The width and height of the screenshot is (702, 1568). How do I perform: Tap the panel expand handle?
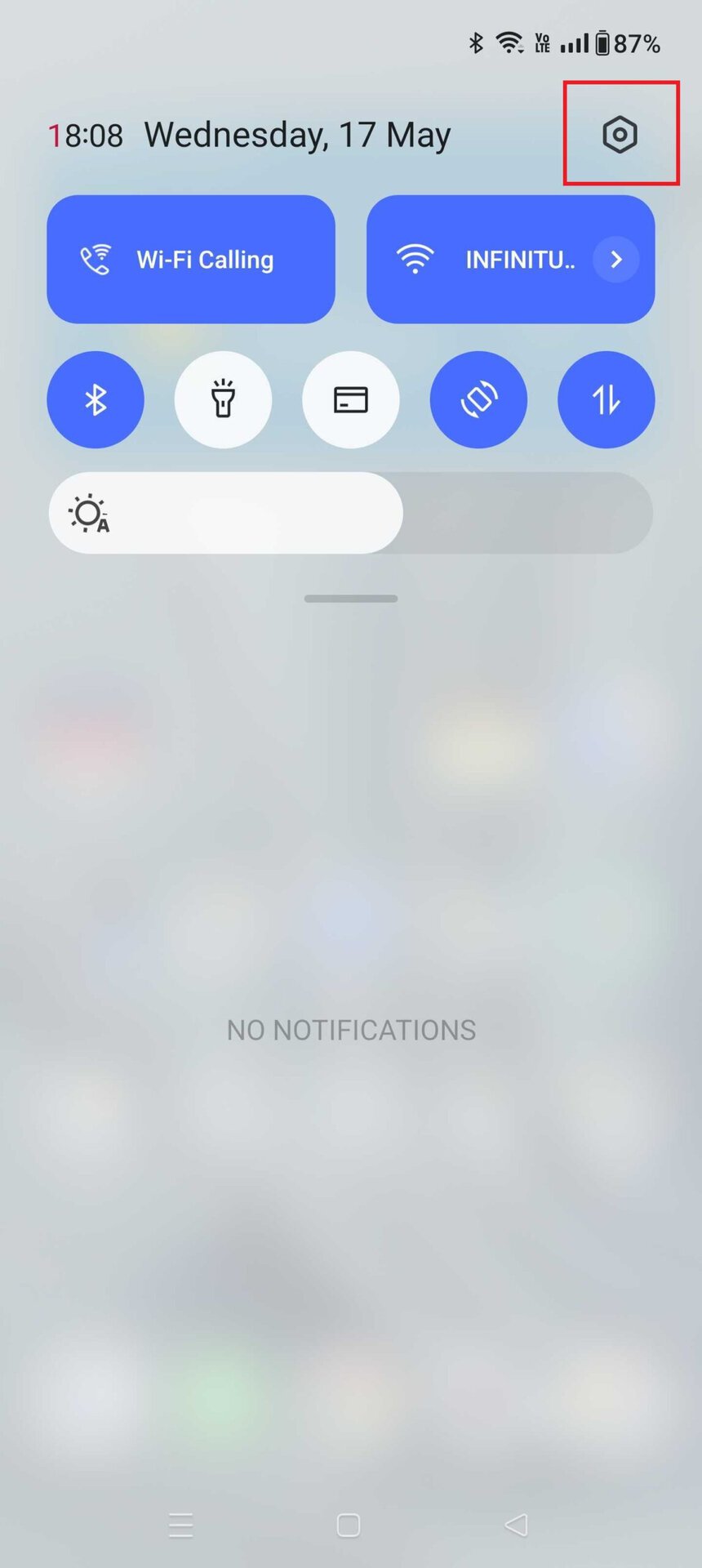351,599
